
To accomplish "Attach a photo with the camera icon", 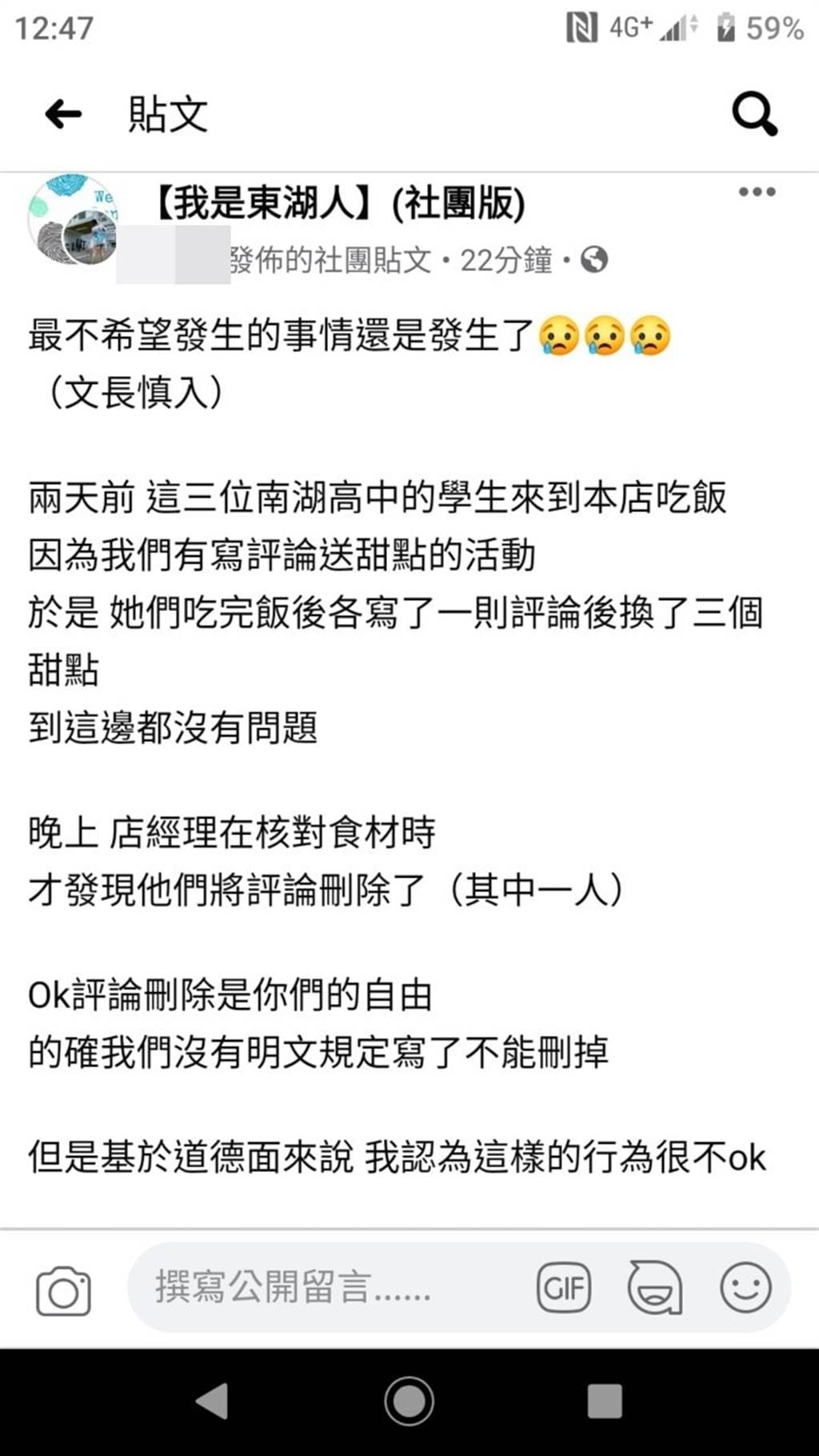I will pos(63,1290).
